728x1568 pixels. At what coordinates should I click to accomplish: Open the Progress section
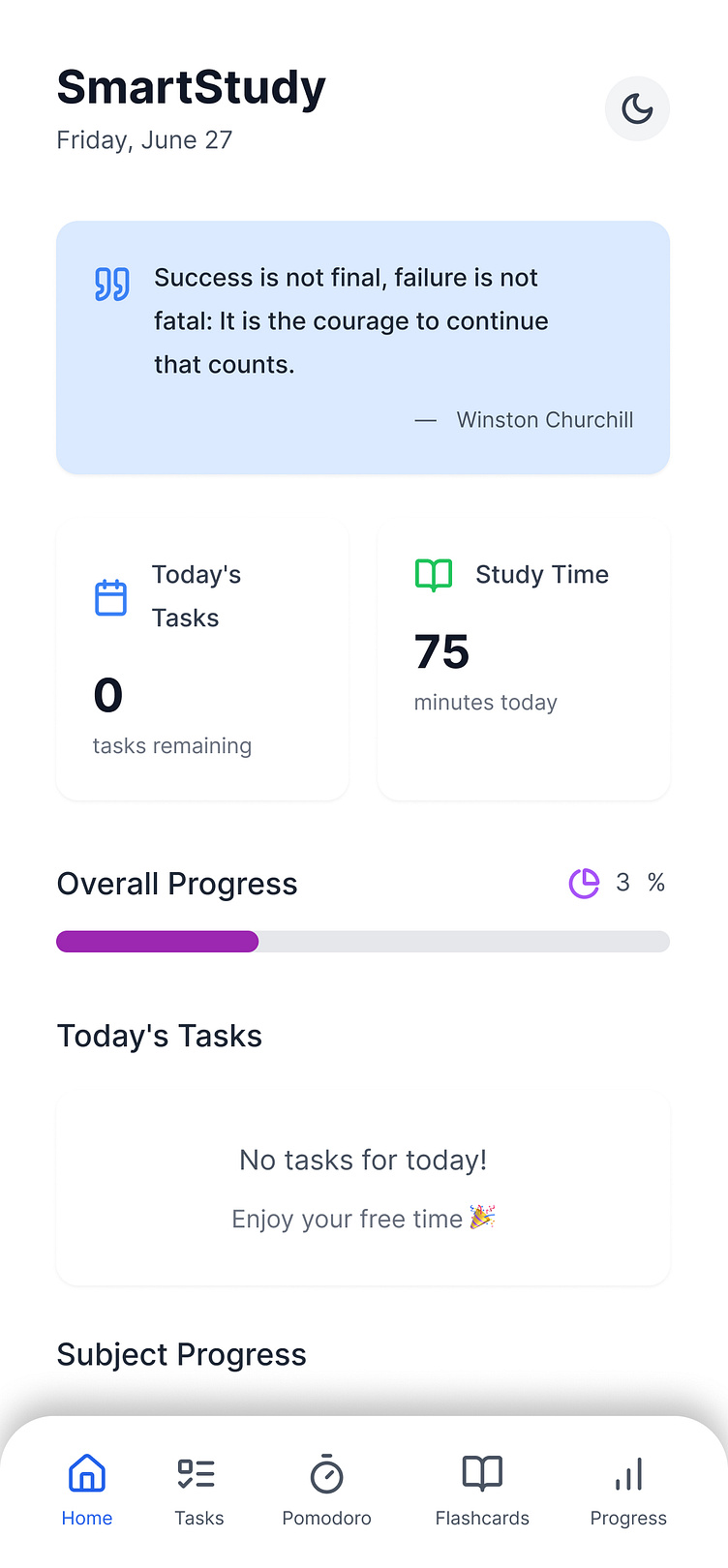628,1491
